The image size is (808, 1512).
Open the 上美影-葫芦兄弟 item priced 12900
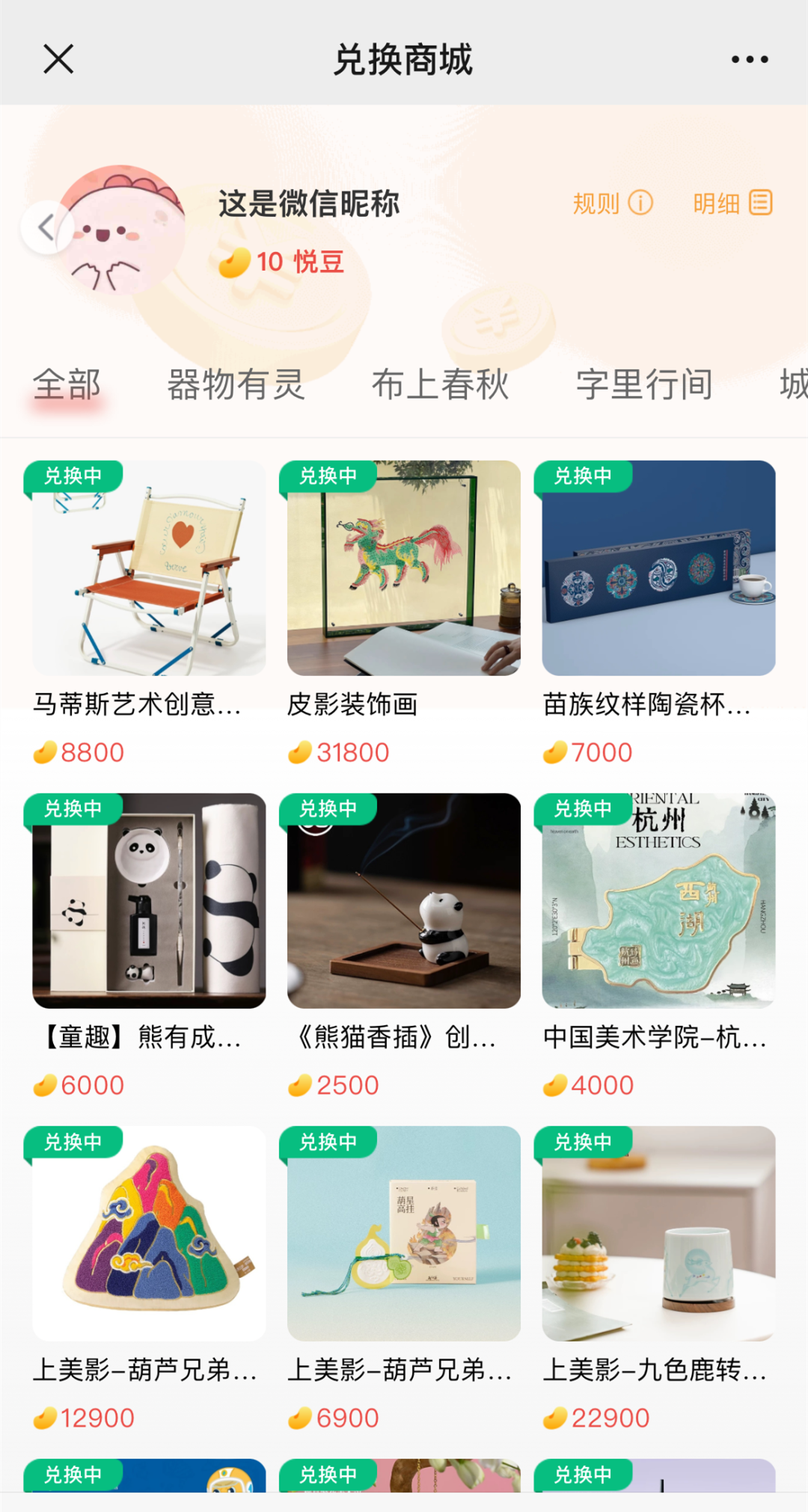[149, 1234]
